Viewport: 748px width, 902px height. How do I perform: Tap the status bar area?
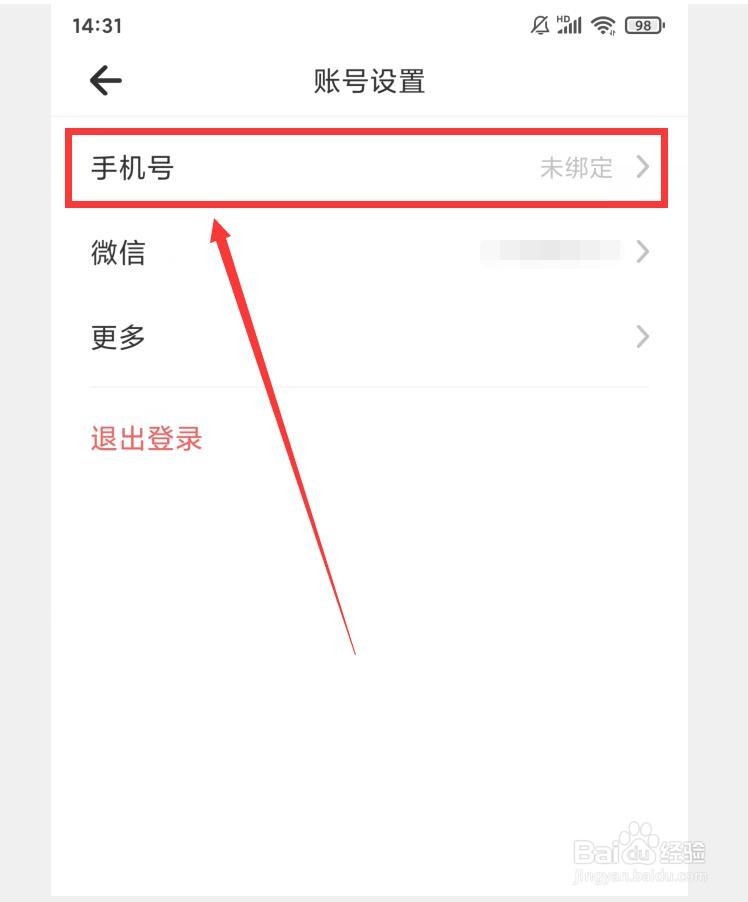(374, 24)
